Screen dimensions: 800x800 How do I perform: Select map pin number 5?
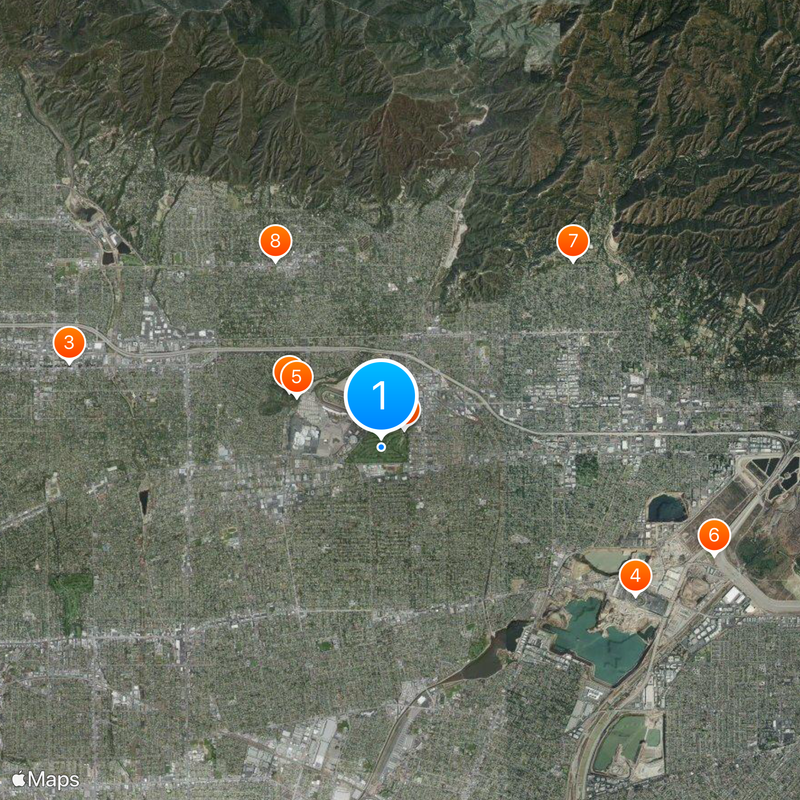point(297,378)
